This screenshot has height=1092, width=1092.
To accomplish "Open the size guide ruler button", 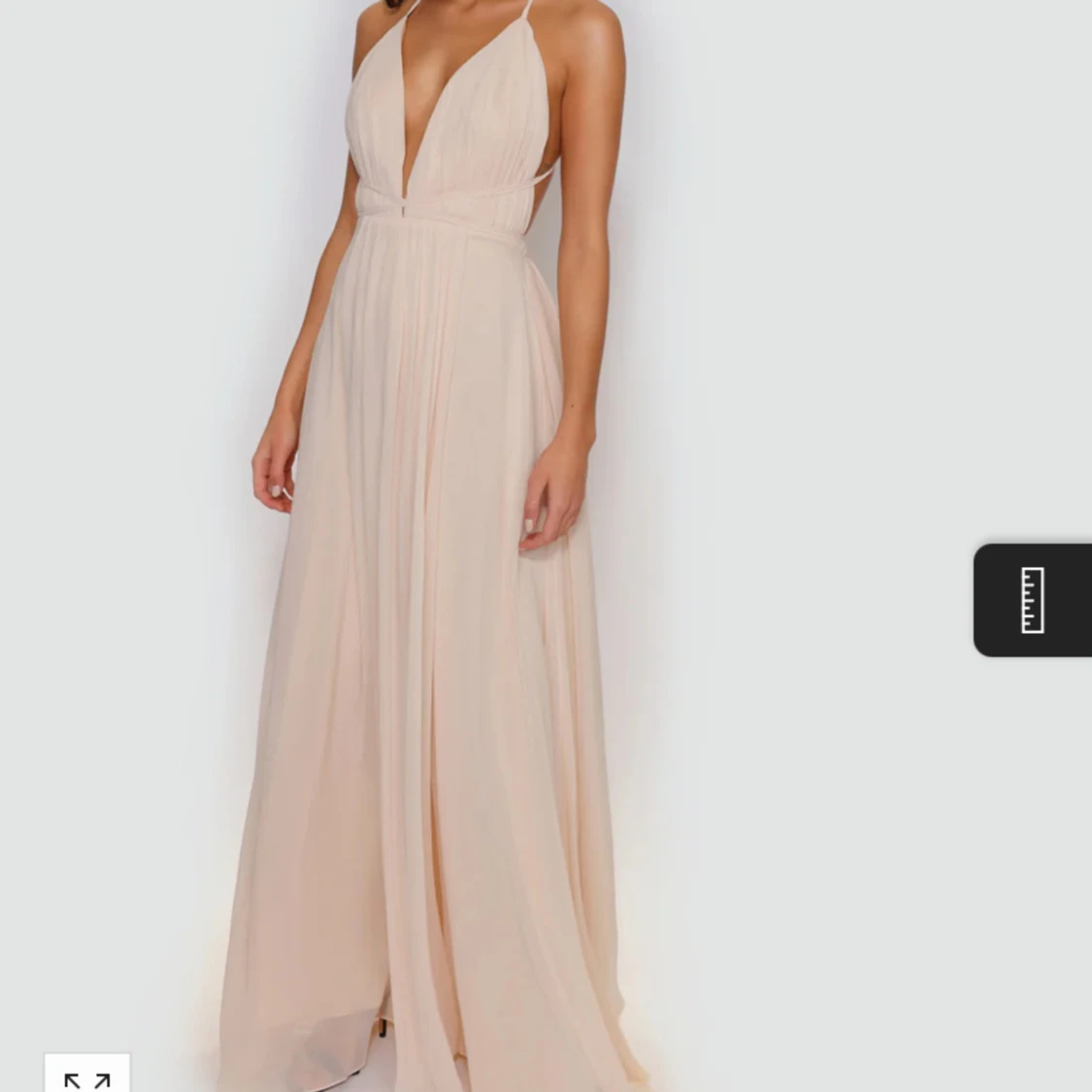I will tap(1032, 600).
